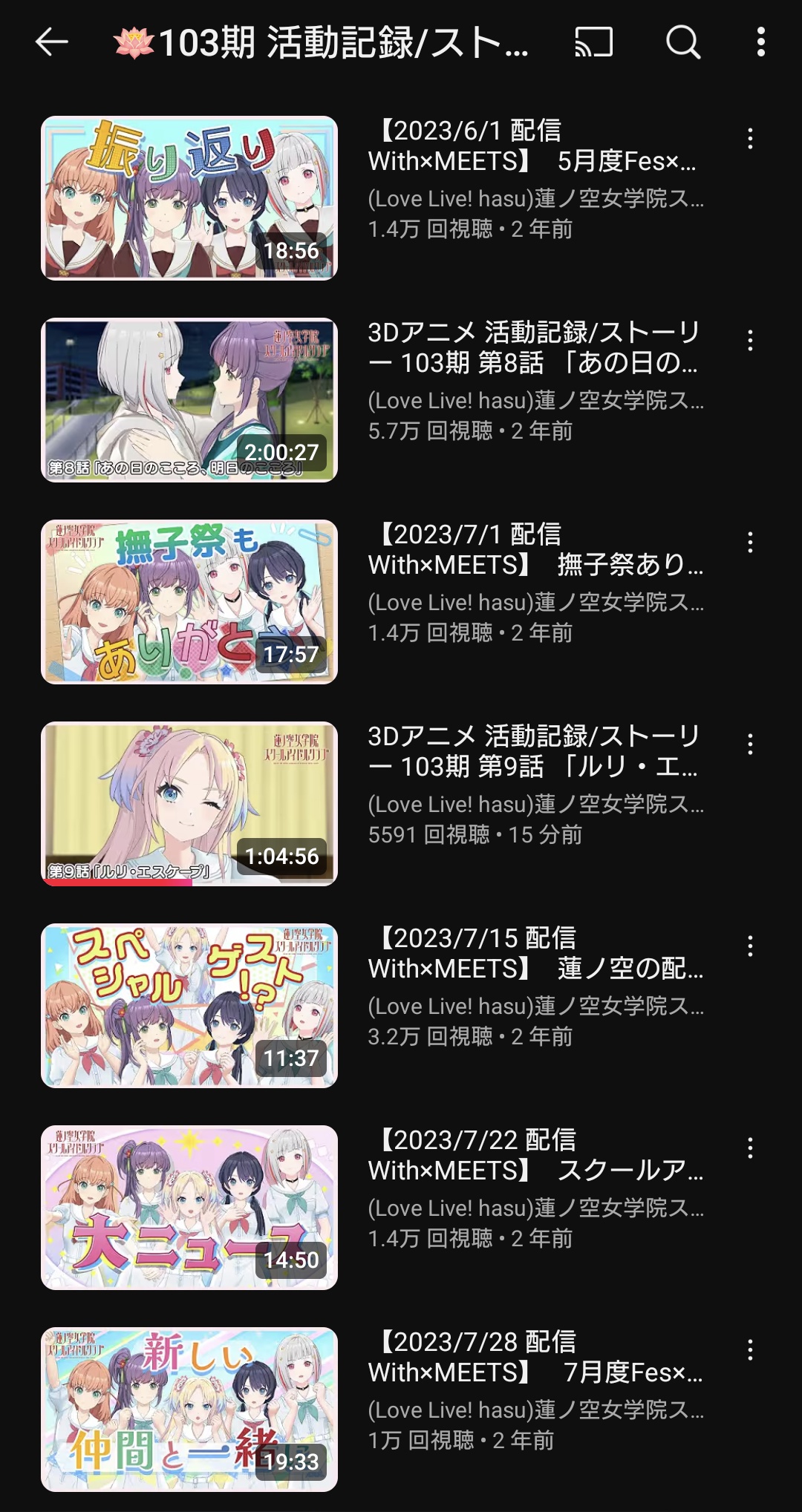Play the 2023/7/15 蓮ノ空の配… video

(x=189, y=1006)
